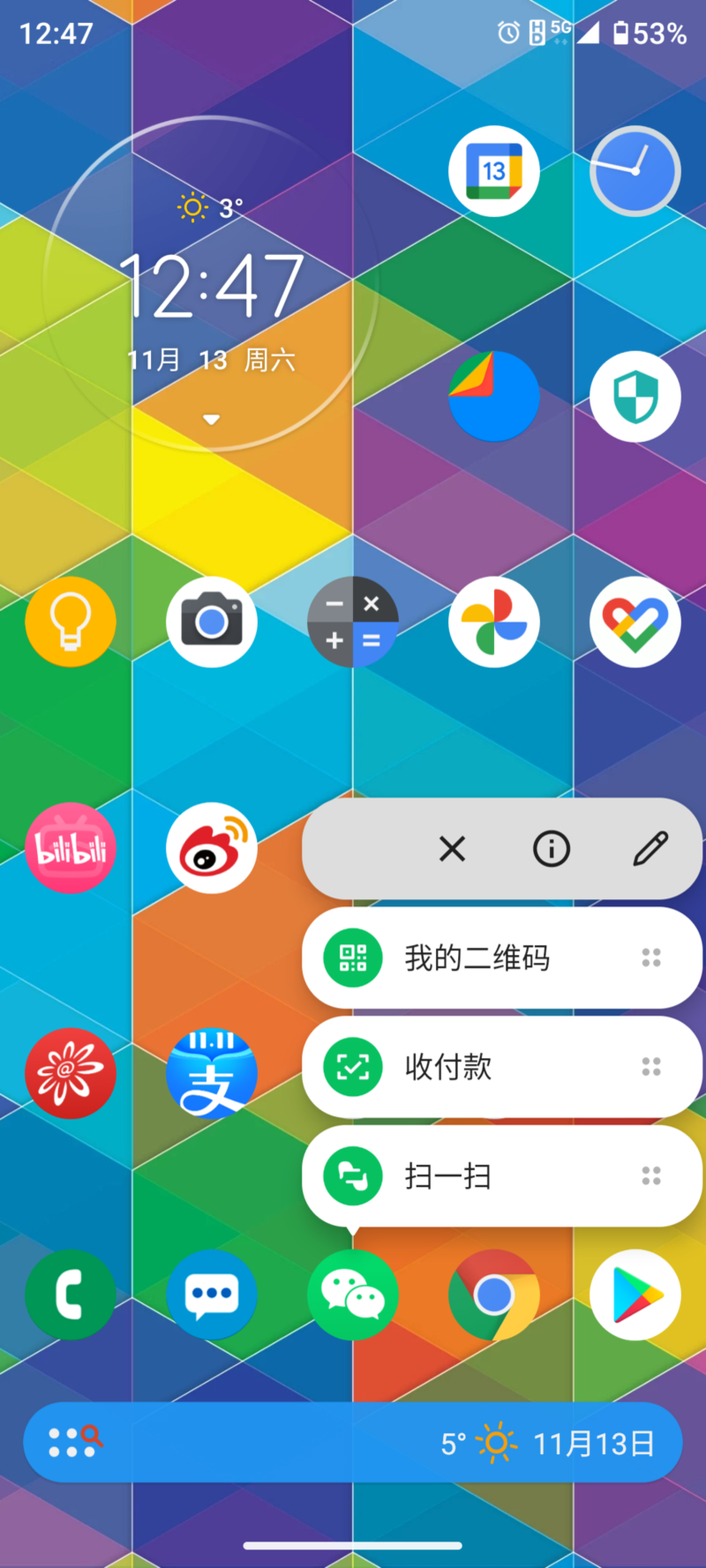Screen dimensions: 706x1568
Task: Tap the pencil edit icon in popup
Action: coord(650,849)
